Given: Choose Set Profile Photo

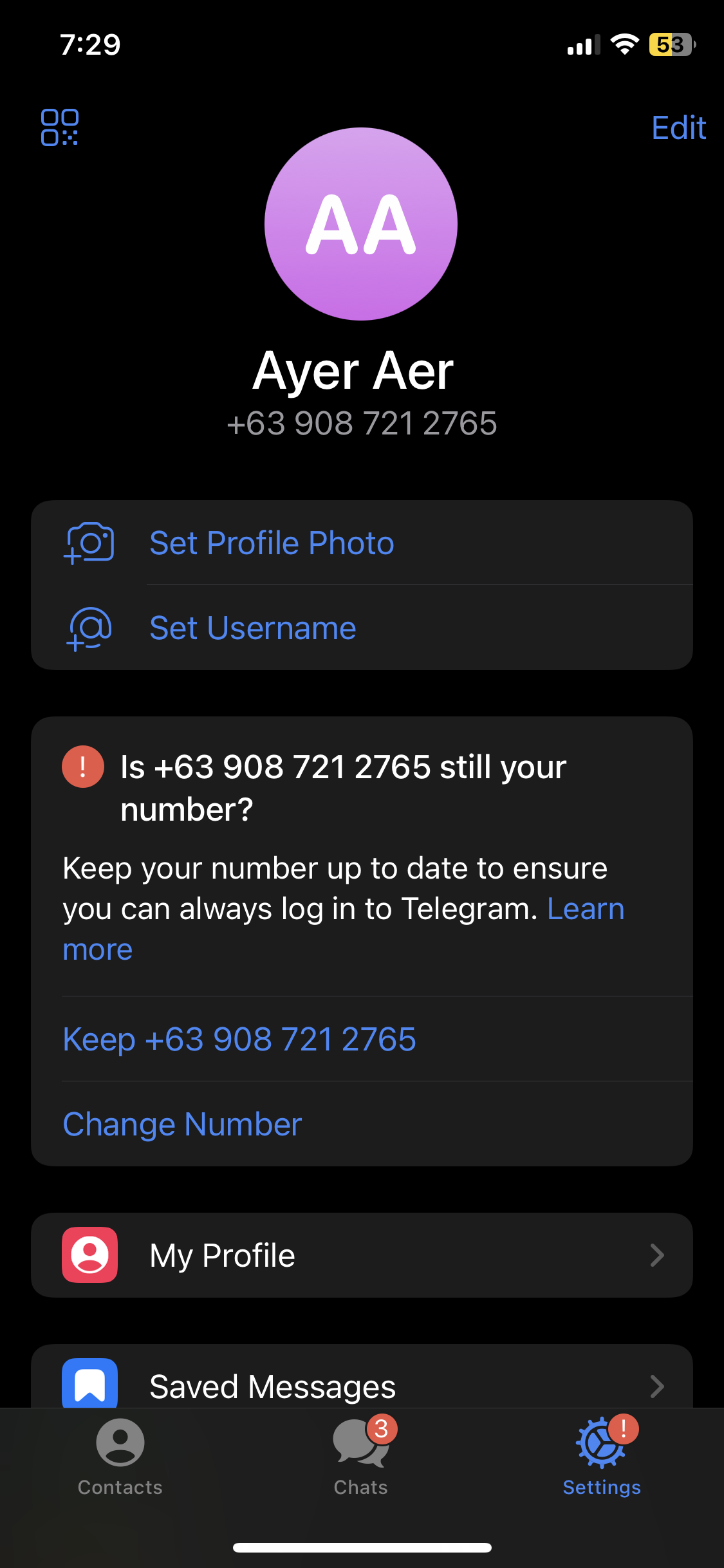Looking at the screenshot, I should tap(272, 543).
